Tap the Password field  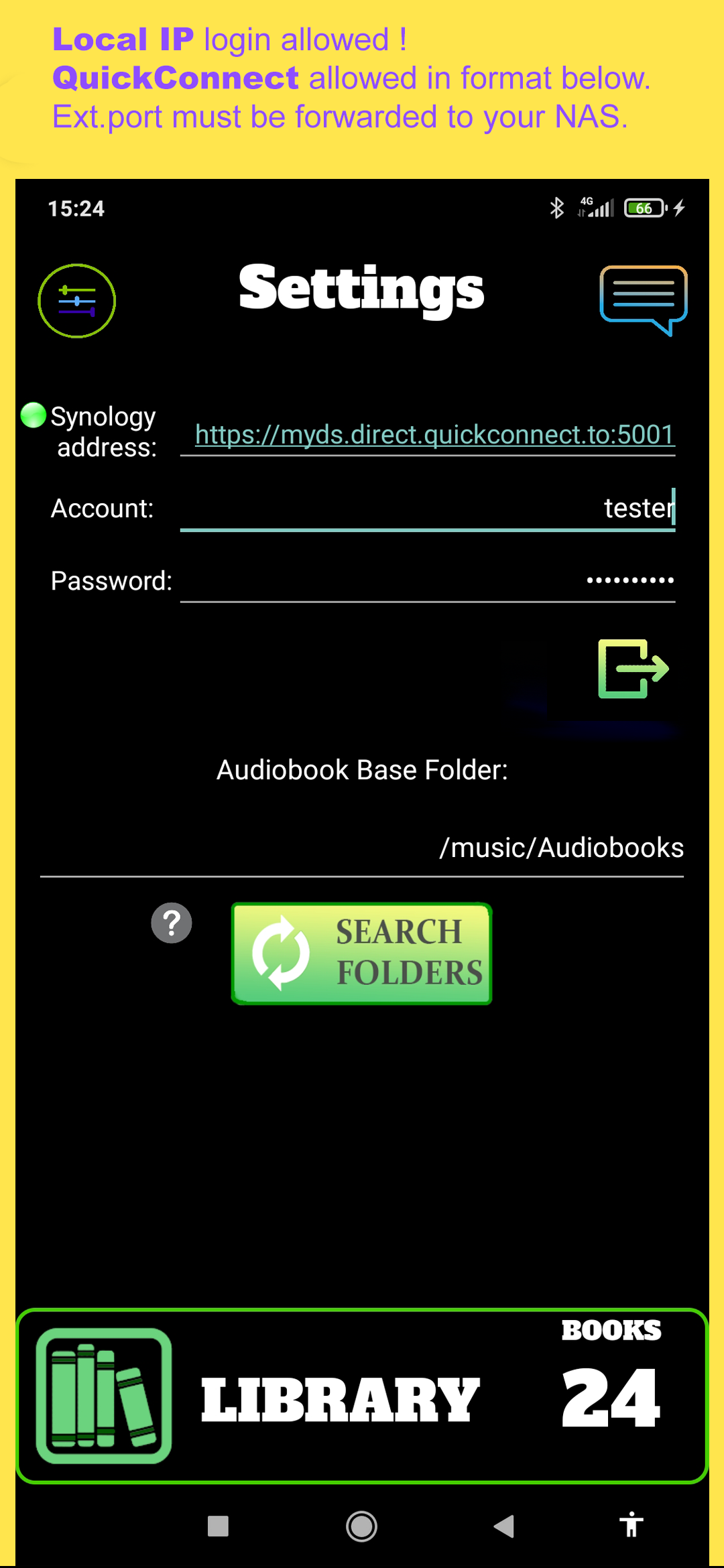pos(428,580)
